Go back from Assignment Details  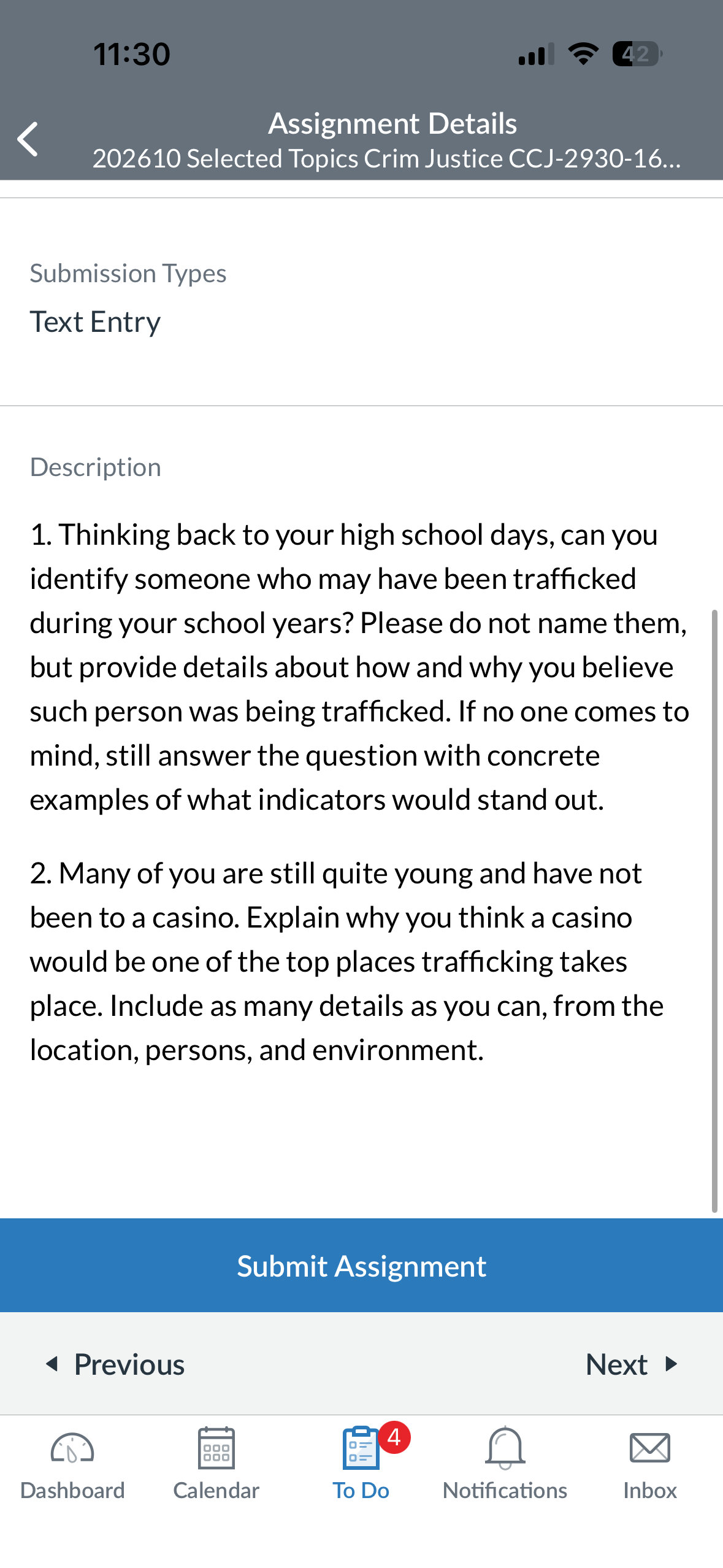click(28, 139)
